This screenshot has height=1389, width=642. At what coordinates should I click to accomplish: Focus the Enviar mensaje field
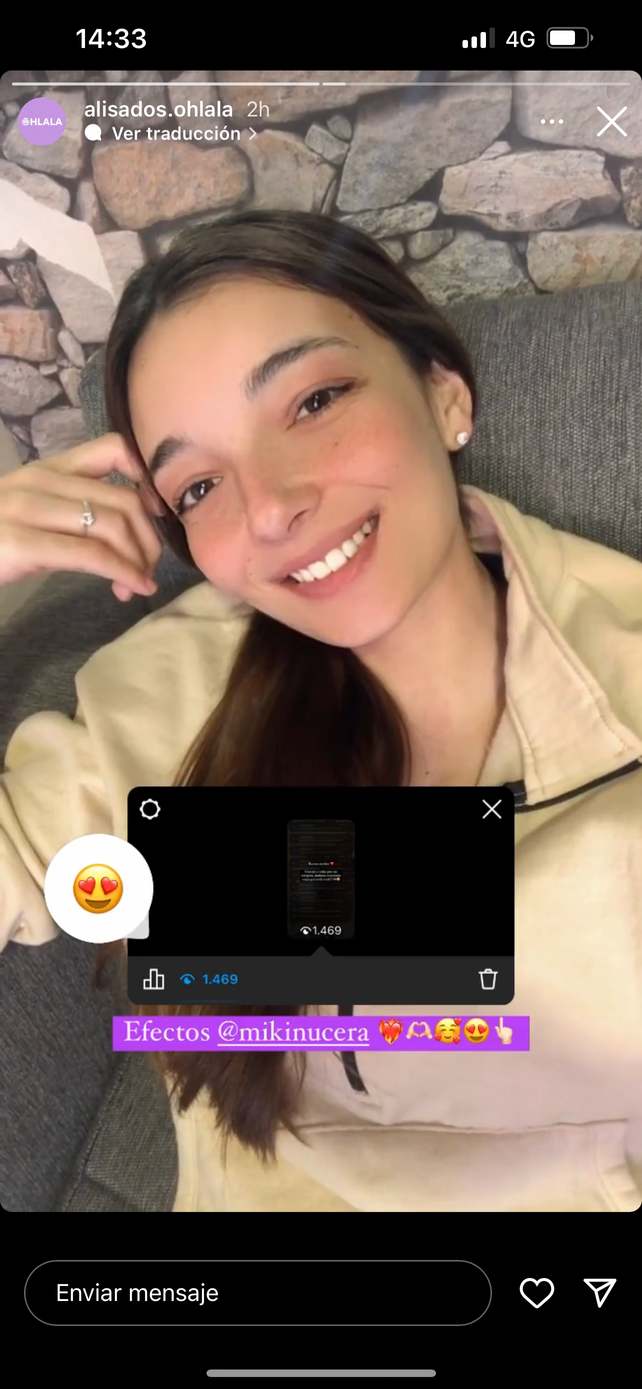[258, 1293]
